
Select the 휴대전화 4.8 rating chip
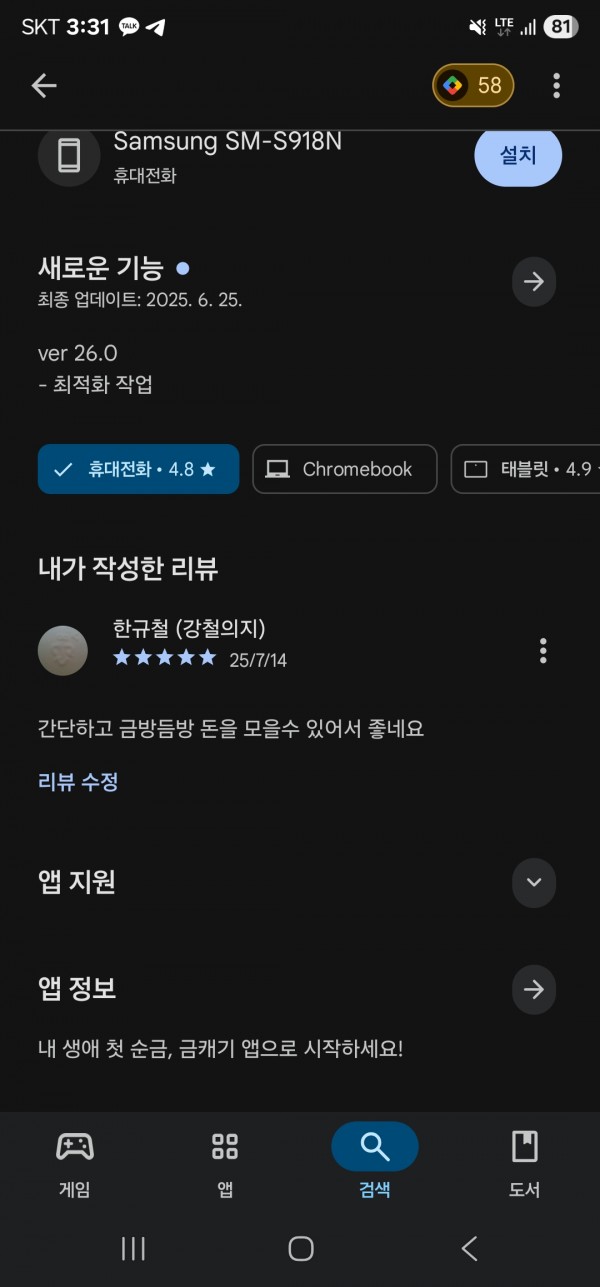138,469
